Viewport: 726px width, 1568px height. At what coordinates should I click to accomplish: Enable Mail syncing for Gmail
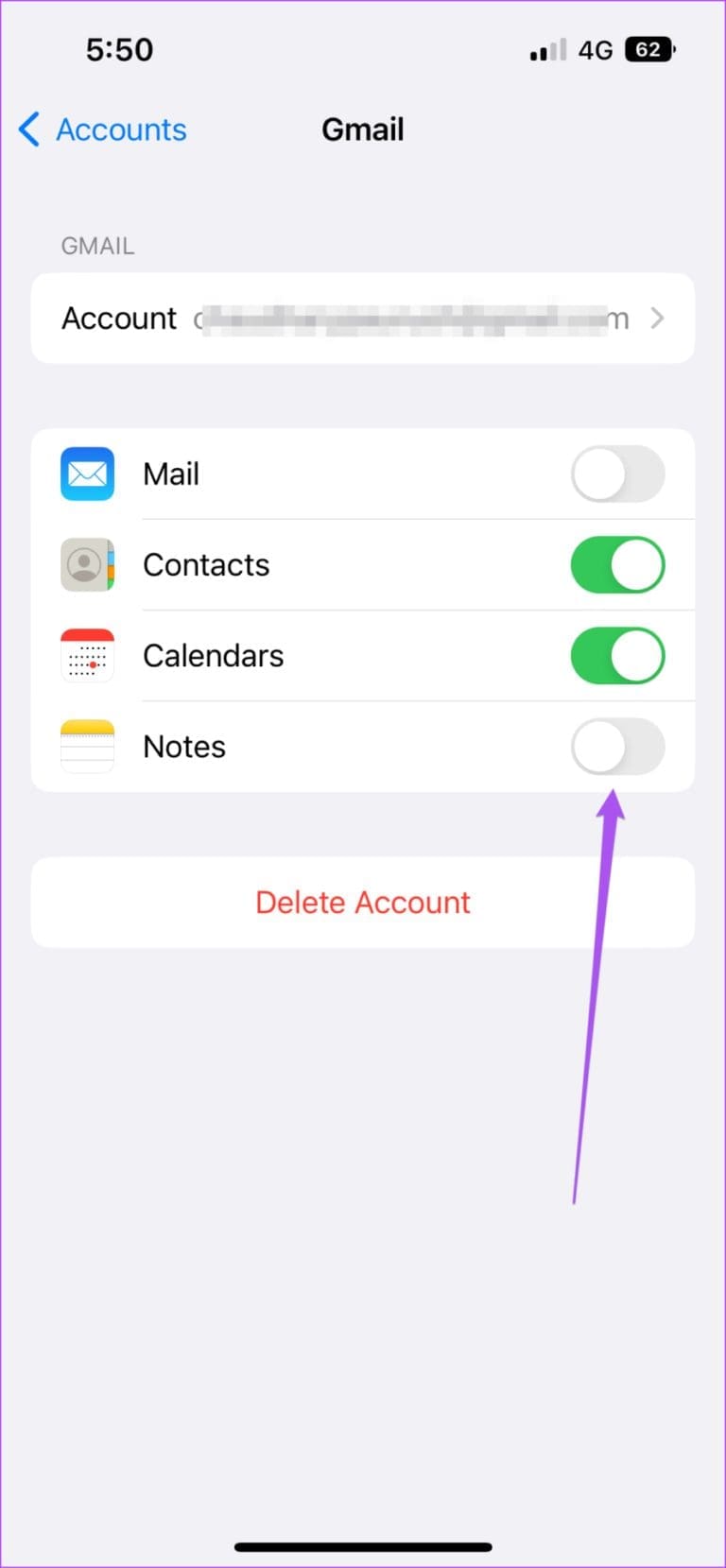point(617,474)
